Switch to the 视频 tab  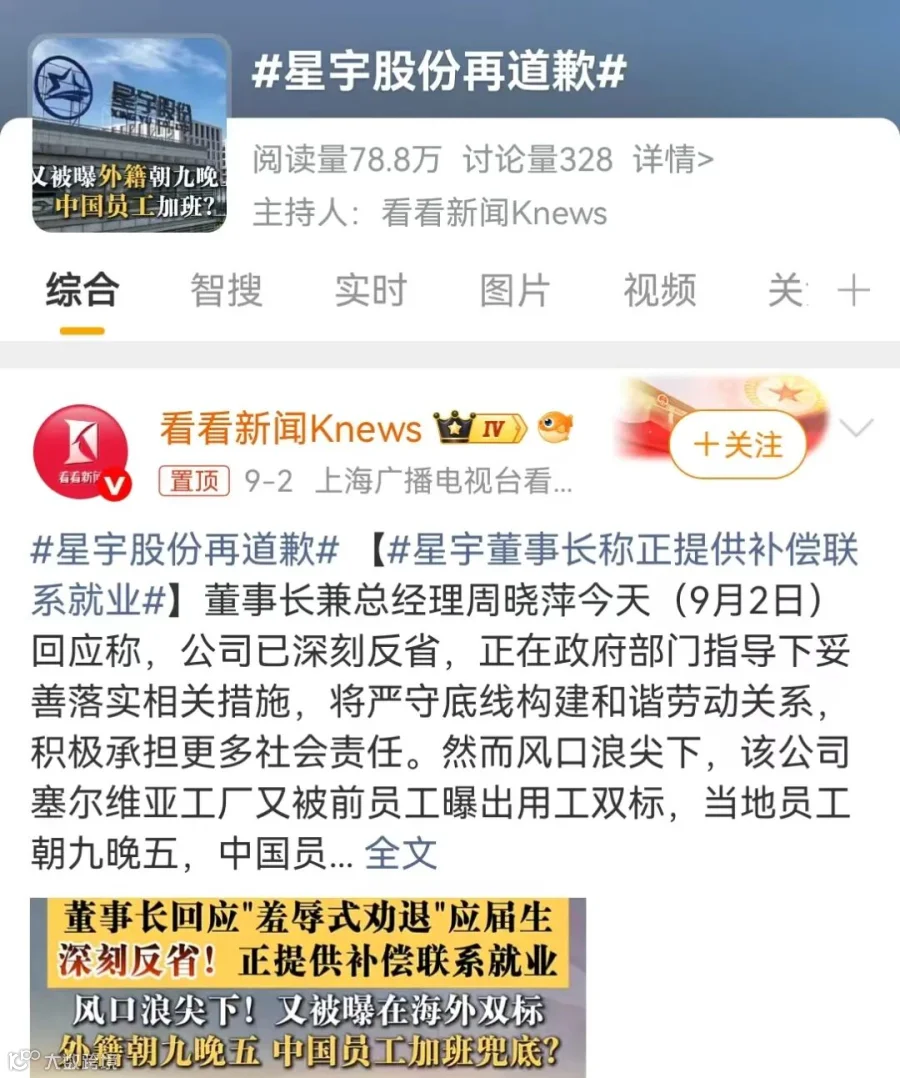coord(660,289)
